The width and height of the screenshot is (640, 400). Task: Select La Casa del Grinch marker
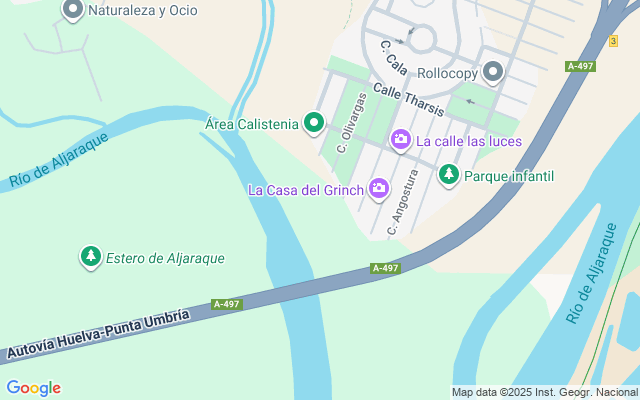coord(378,188)
